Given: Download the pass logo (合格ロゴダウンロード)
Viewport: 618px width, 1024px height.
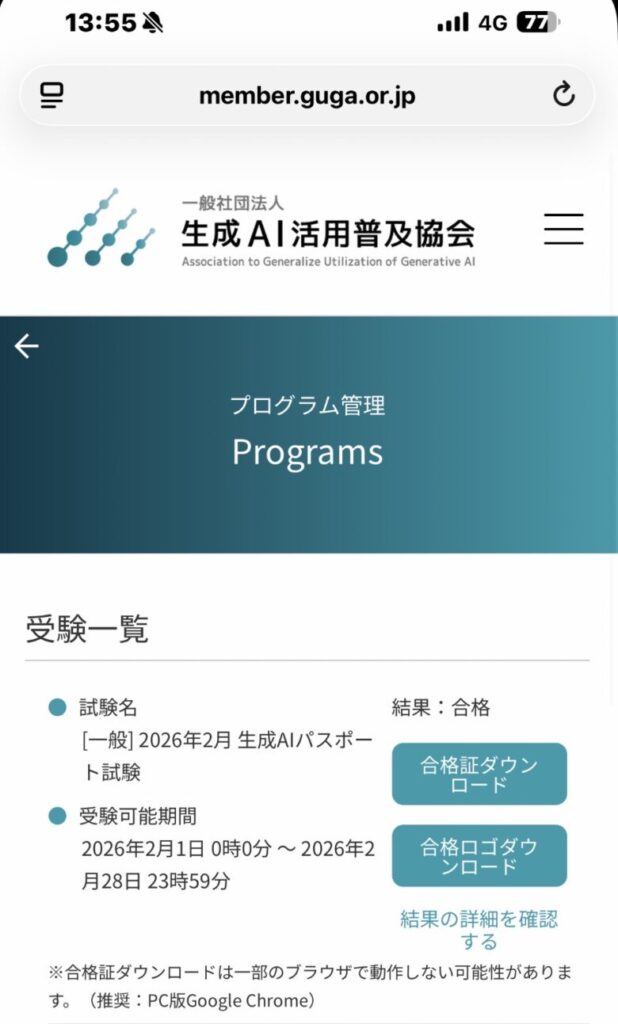Looking at the screenshot, I should (479, 856).
